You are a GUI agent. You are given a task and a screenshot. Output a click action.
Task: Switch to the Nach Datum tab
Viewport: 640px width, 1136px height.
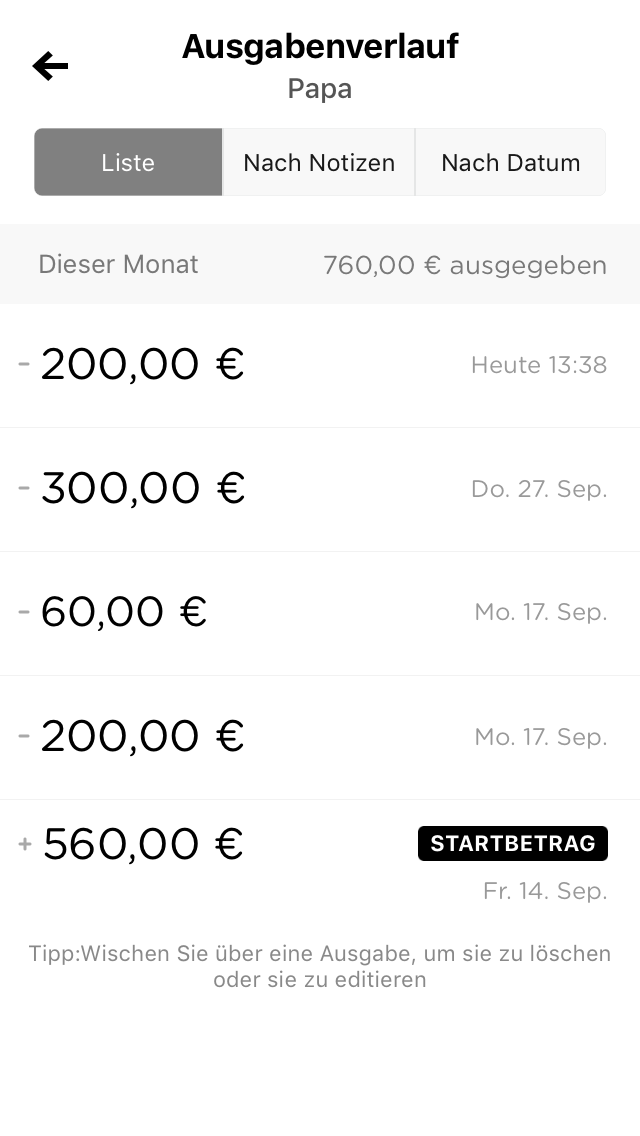[x=510, y=162]
